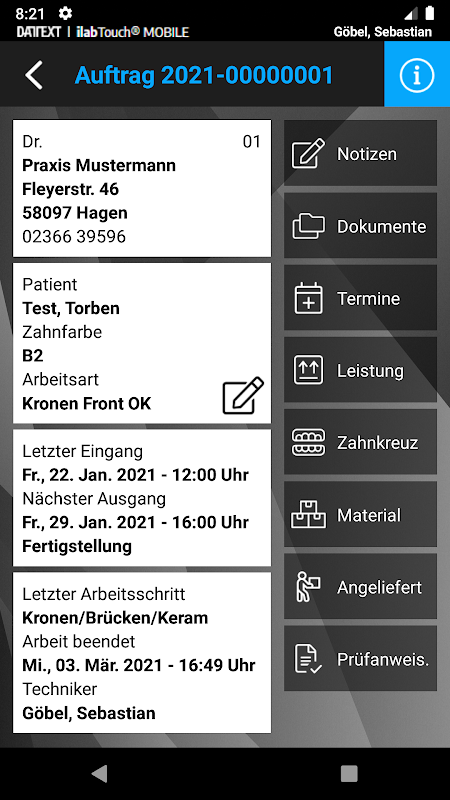
Task: Open Dokumente
Action: [360, 226]
